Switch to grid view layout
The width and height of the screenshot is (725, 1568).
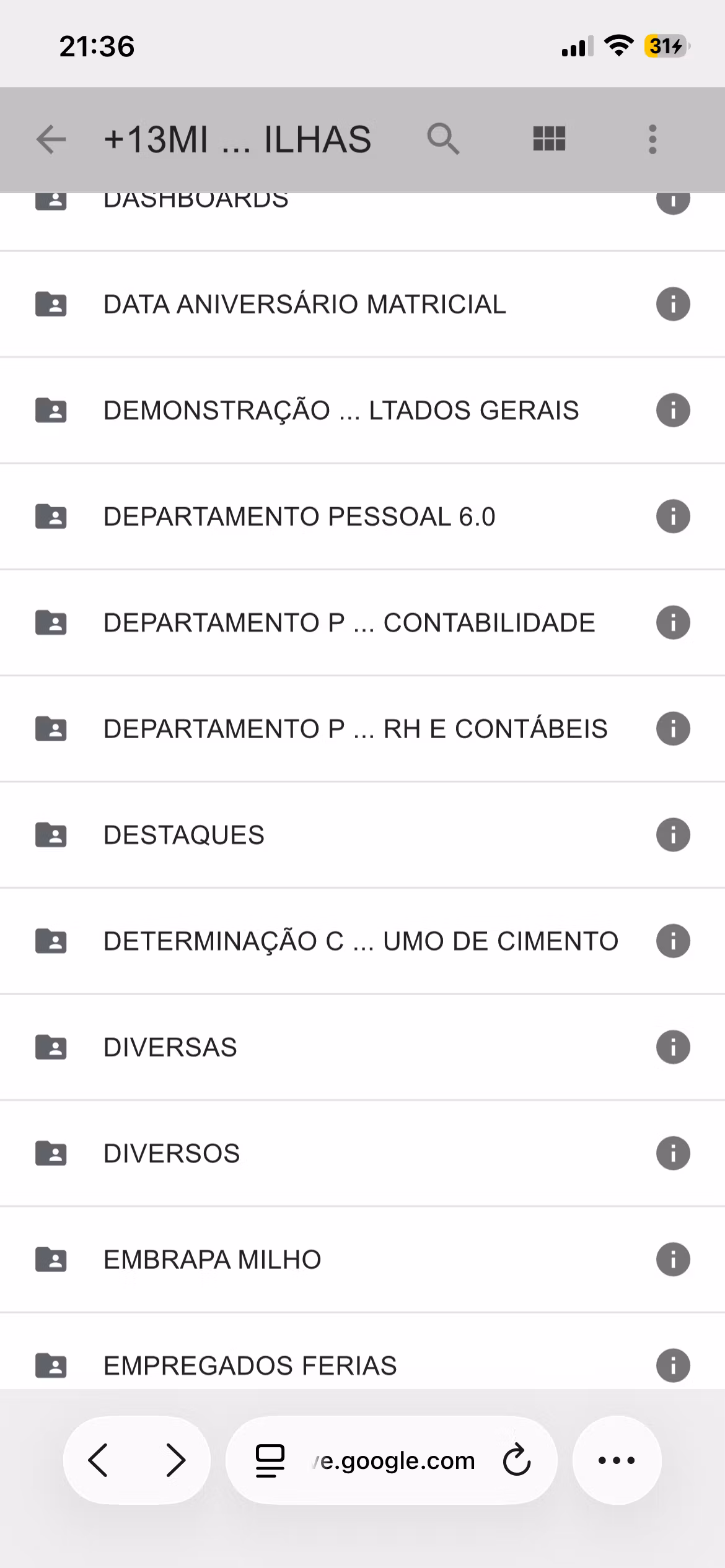point(549,139)
